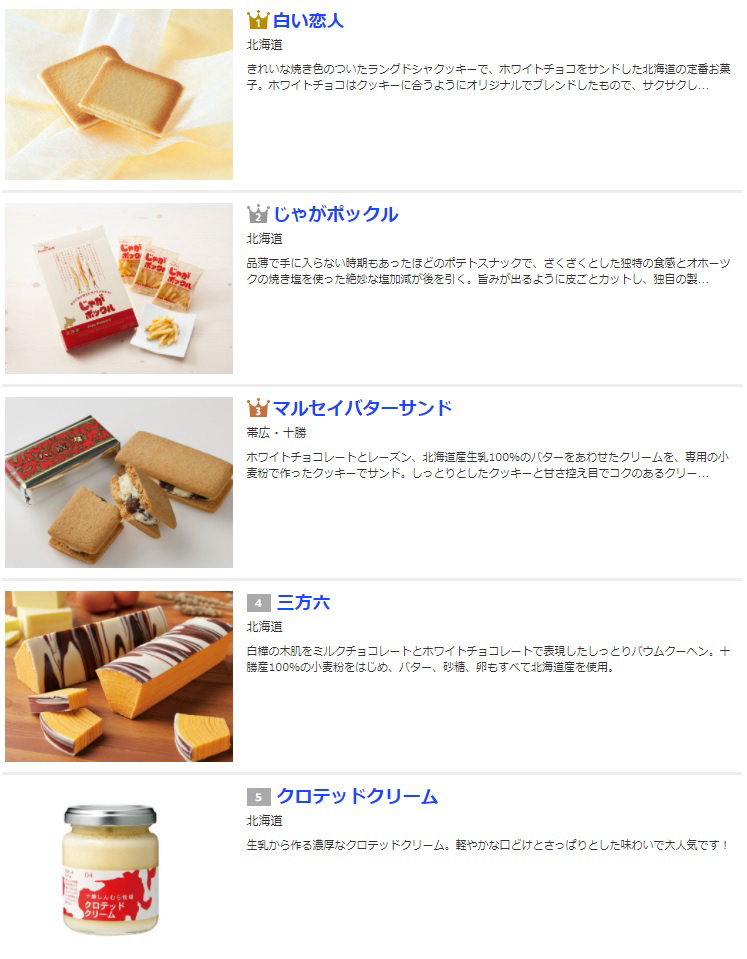Open the 白い恋人 title link

[x=308, y=20]
